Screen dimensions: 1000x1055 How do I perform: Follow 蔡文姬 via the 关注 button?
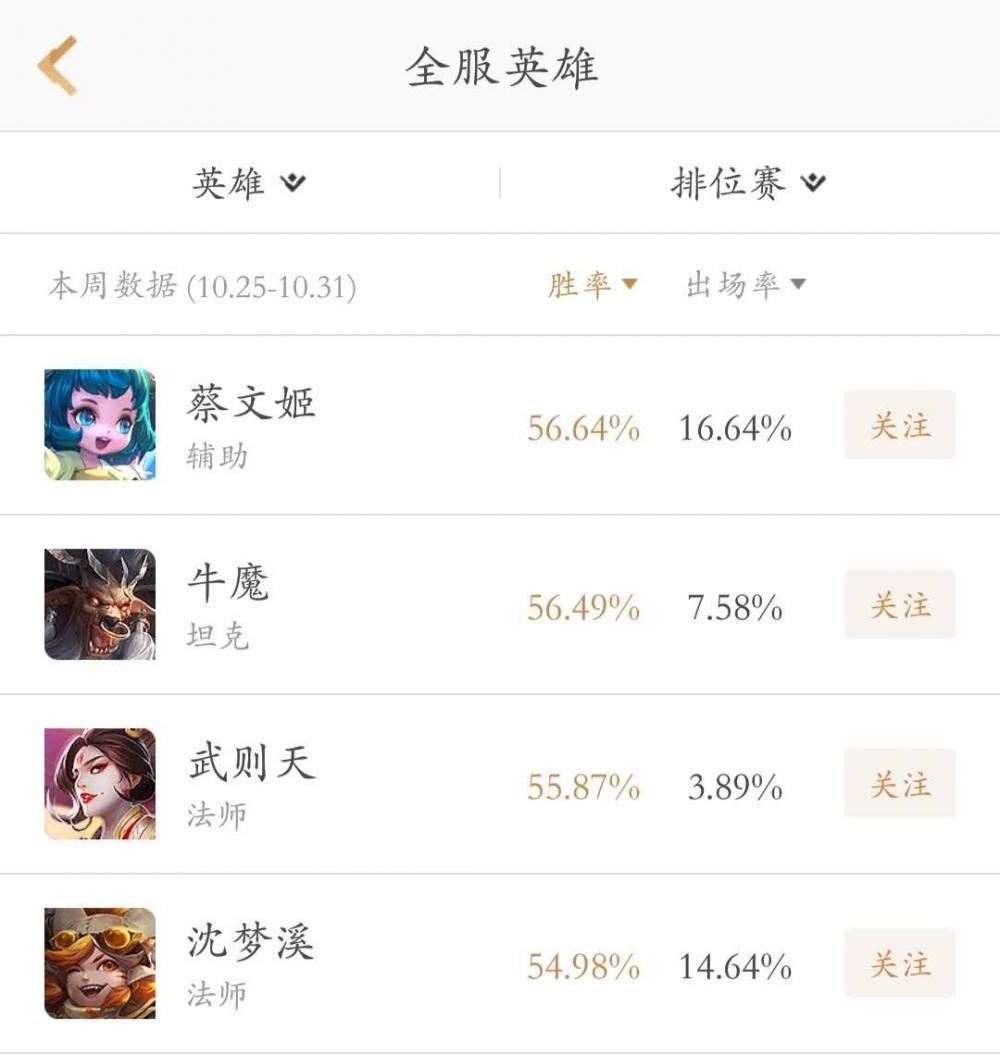coord(898,424)
